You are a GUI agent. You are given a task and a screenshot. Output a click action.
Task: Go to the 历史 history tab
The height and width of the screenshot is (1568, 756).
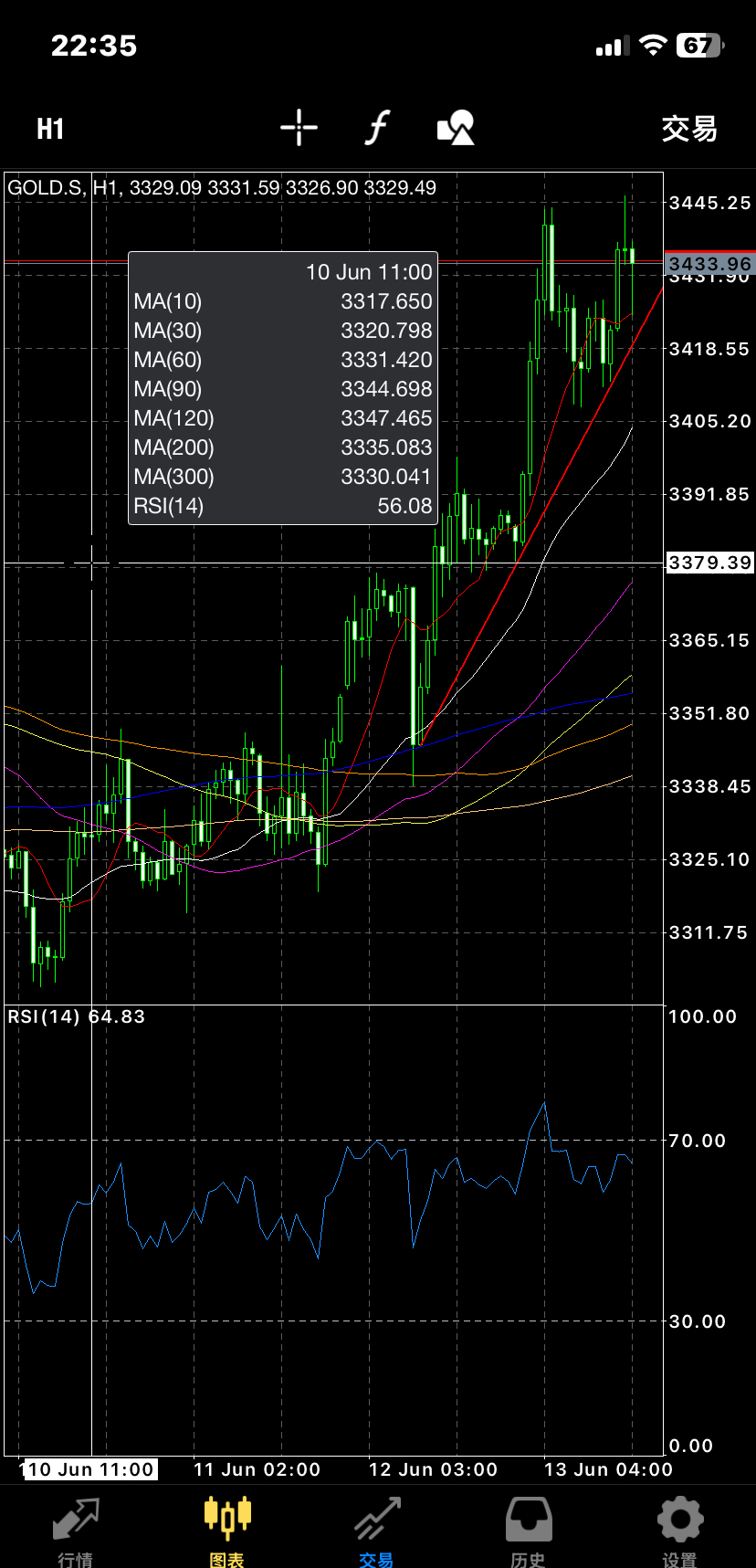[529, 1530]
